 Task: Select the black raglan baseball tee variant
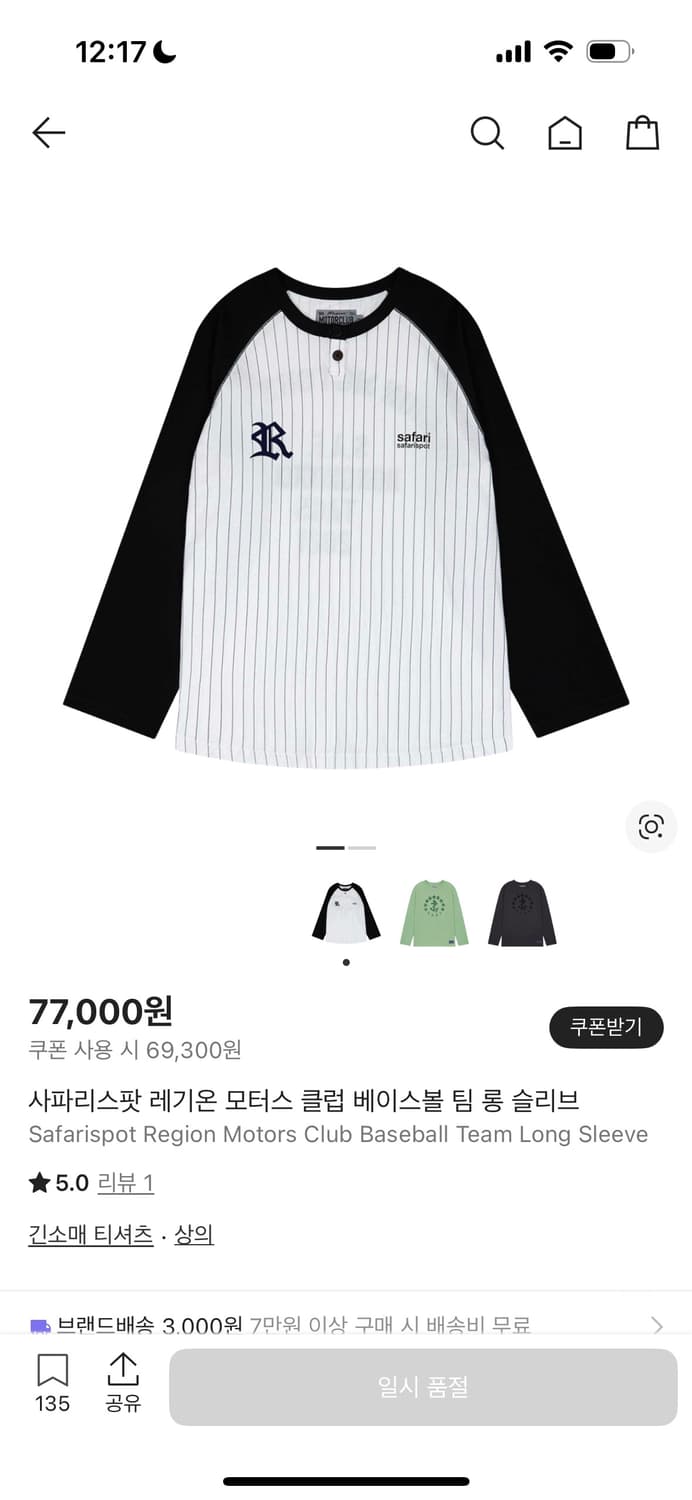point(346,913)
